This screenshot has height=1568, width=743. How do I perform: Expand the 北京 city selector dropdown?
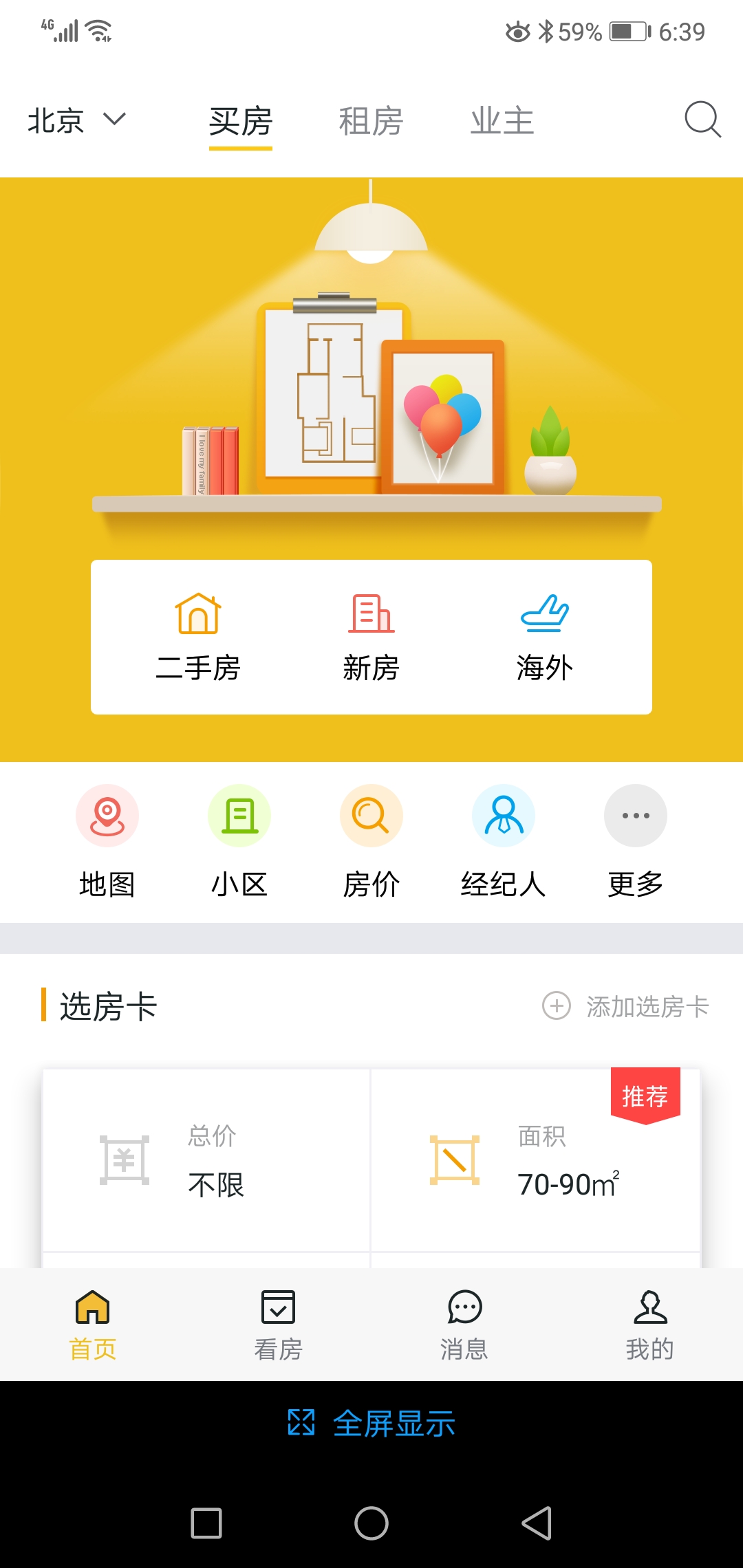point(77,120)
